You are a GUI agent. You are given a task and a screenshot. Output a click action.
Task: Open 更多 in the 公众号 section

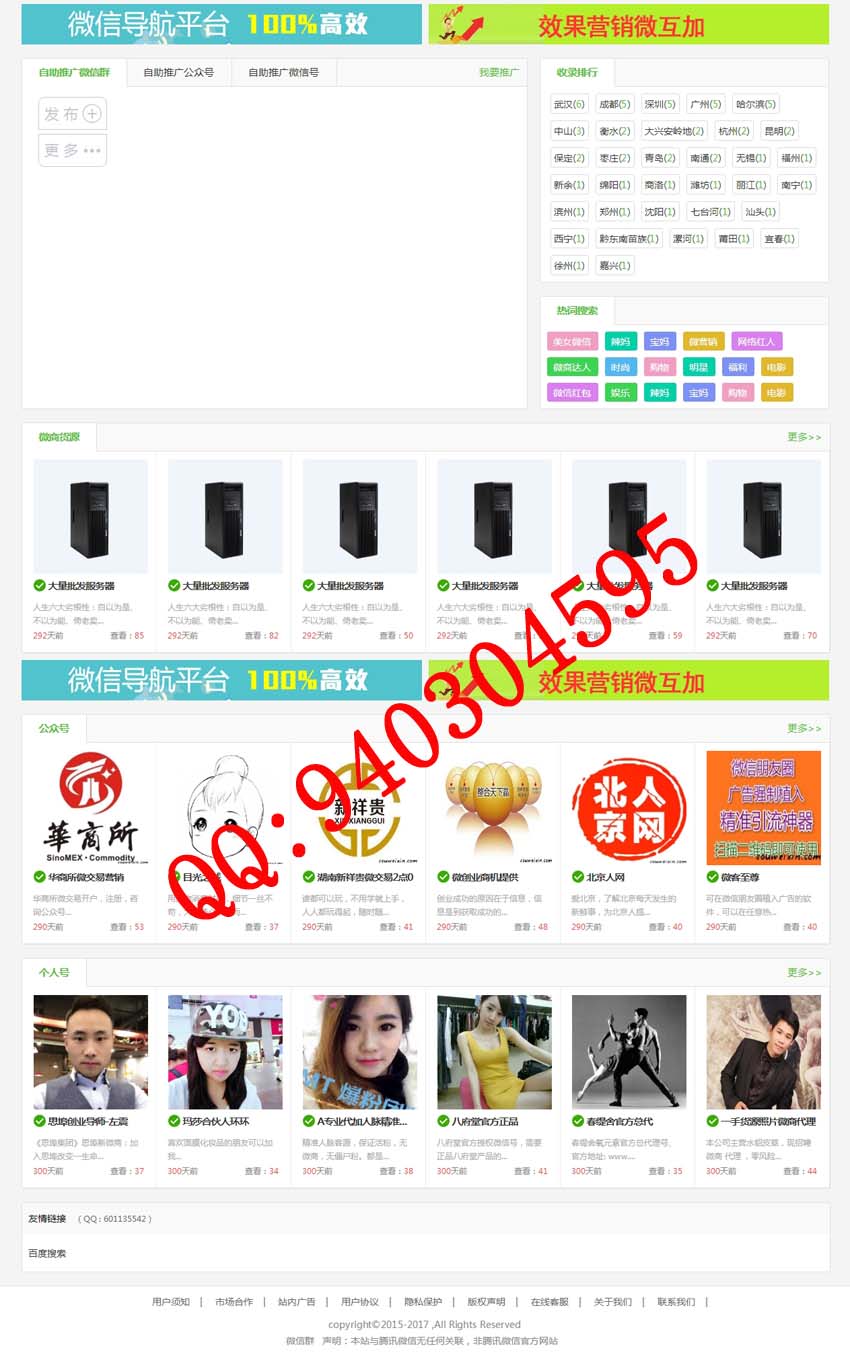point(803,728)
